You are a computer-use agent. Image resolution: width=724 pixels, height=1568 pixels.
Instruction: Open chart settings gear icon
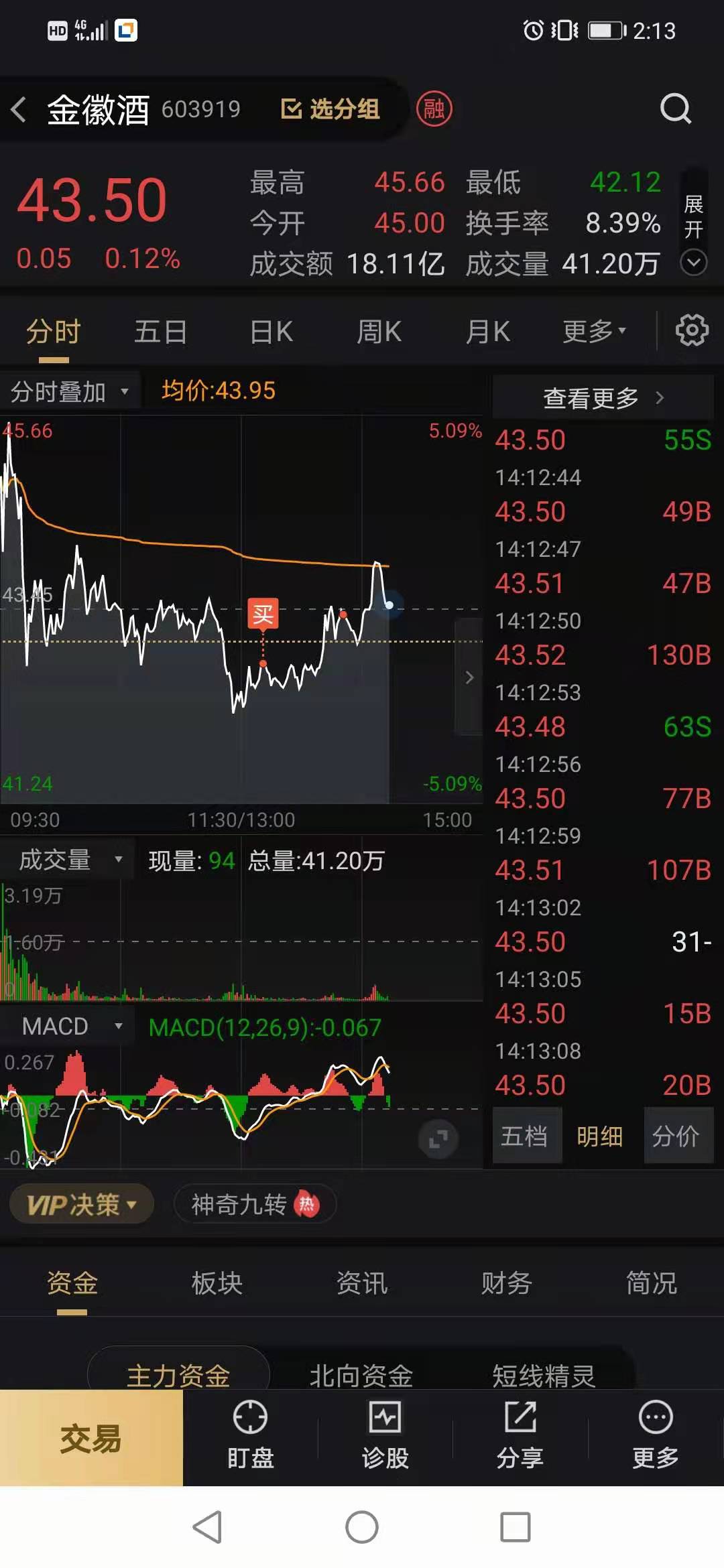(x=692, y=330)
